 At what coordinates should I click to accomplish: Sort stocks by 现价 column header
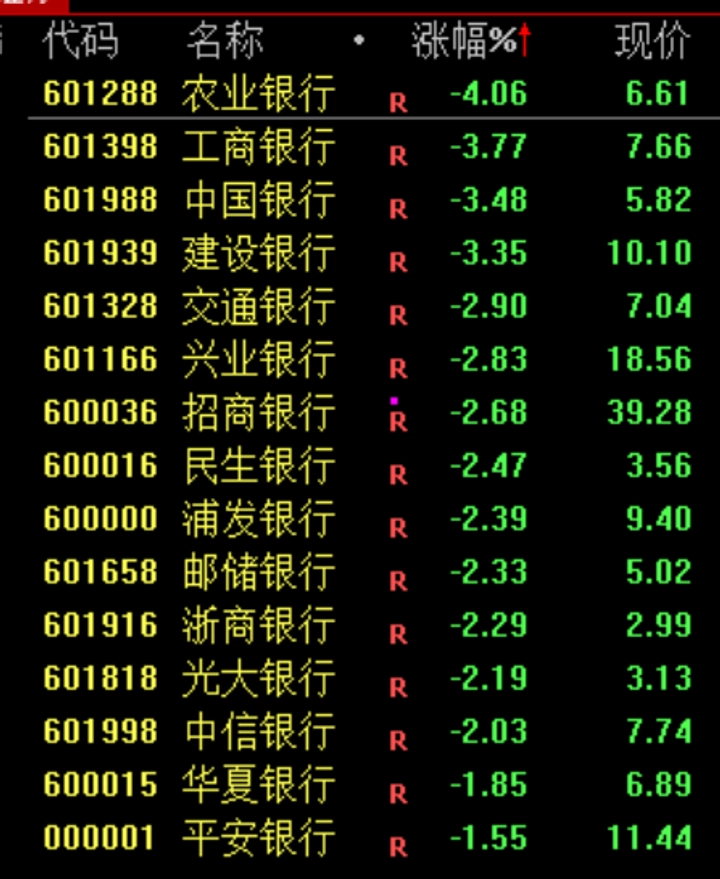[x=653, y=40]
